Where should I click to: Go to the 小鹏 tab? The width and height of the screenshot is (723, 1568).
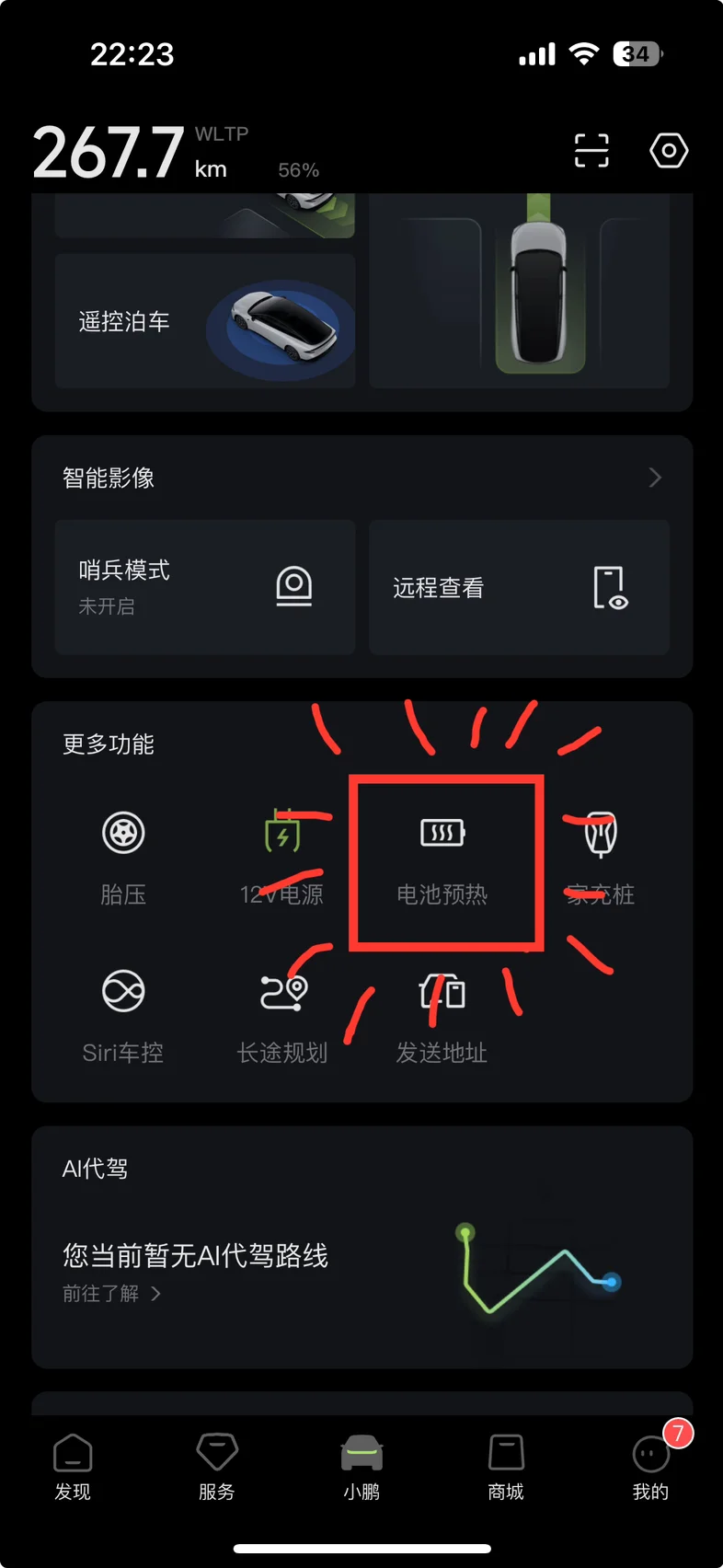click(361, 1468)
